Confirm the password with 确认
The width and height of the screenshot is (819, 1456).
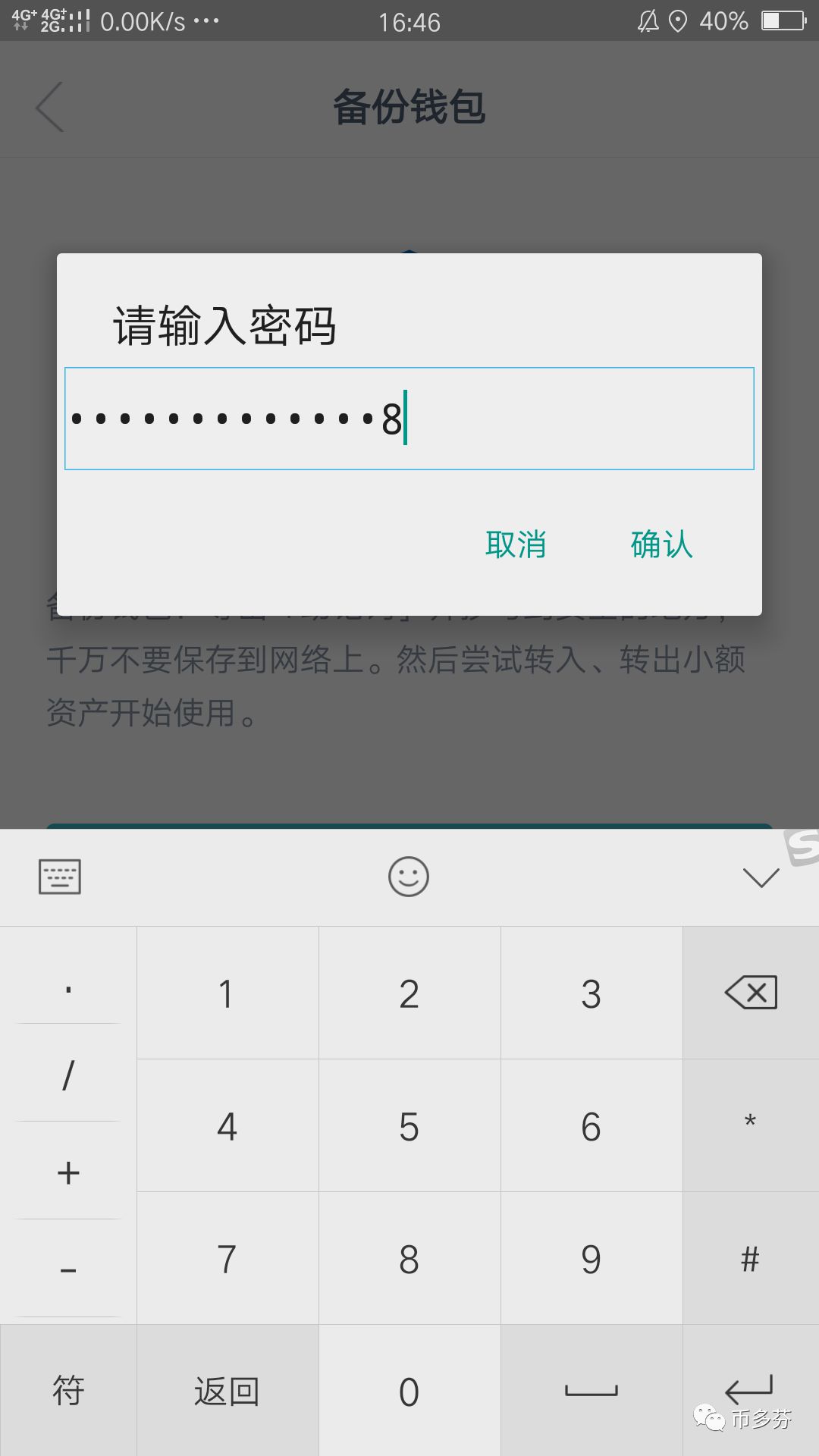pyautogui.click(x=661, y=544)
